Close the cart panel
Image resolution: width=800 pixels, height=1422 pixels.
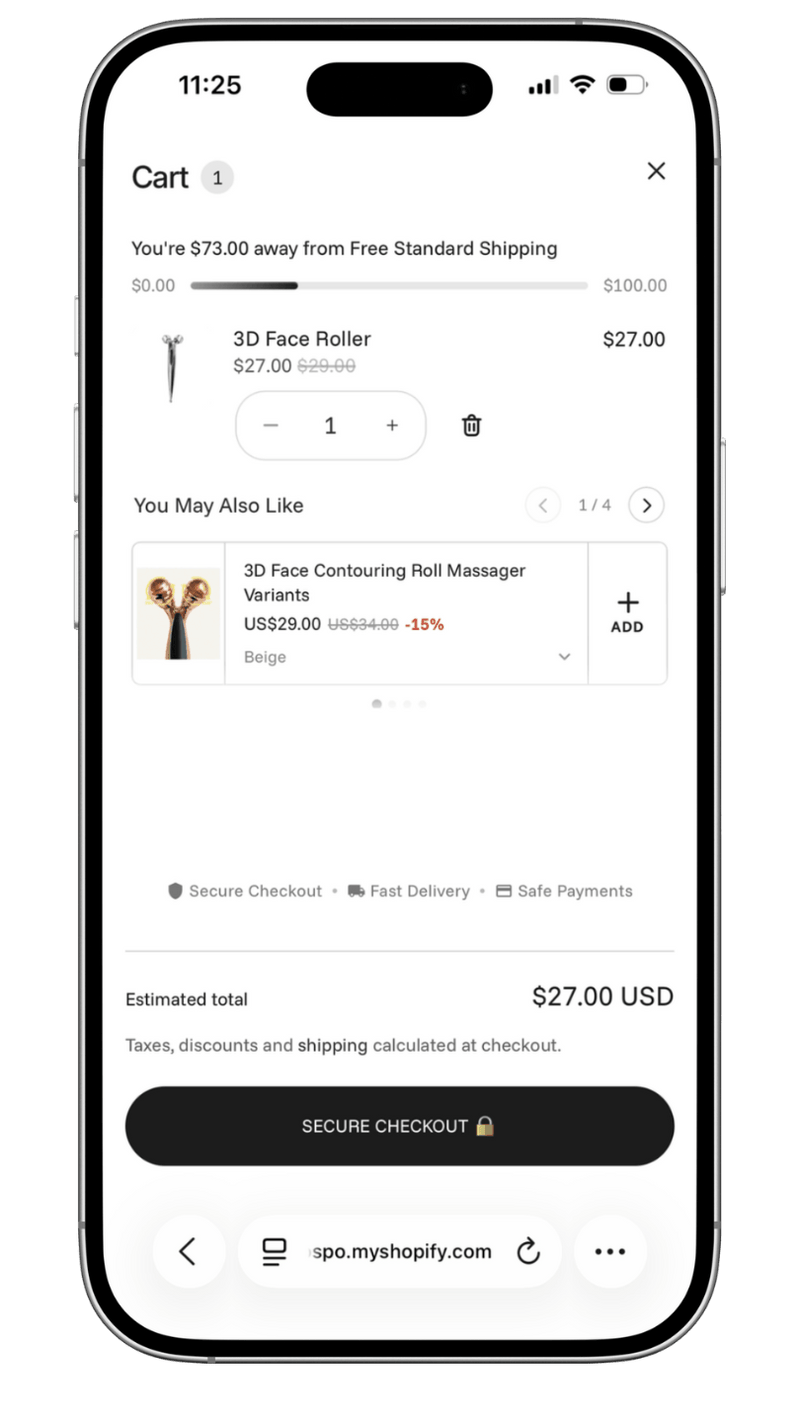(x=656, y=171)
